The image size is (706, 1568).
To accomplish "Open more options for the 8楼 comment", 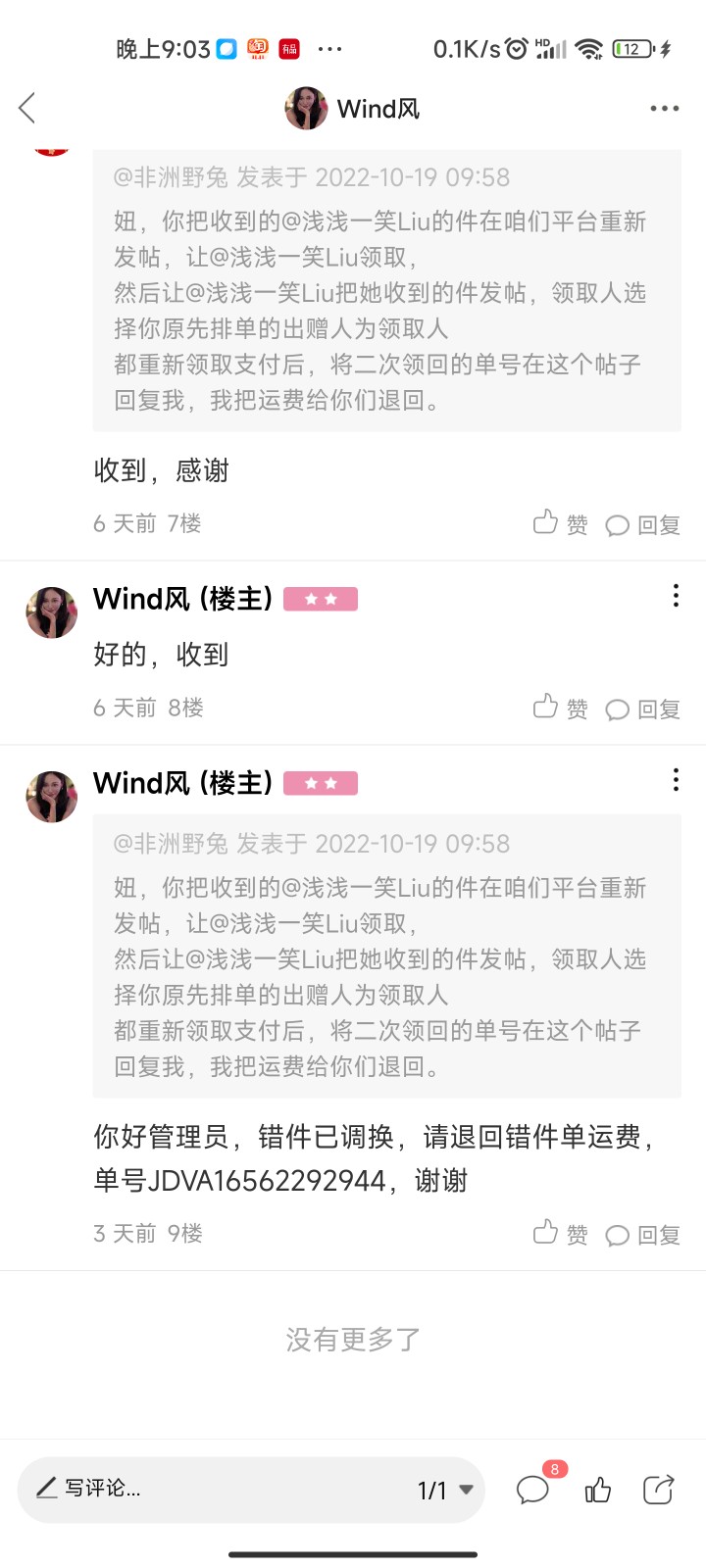I will pyautogui.click(x=676, y=596).
